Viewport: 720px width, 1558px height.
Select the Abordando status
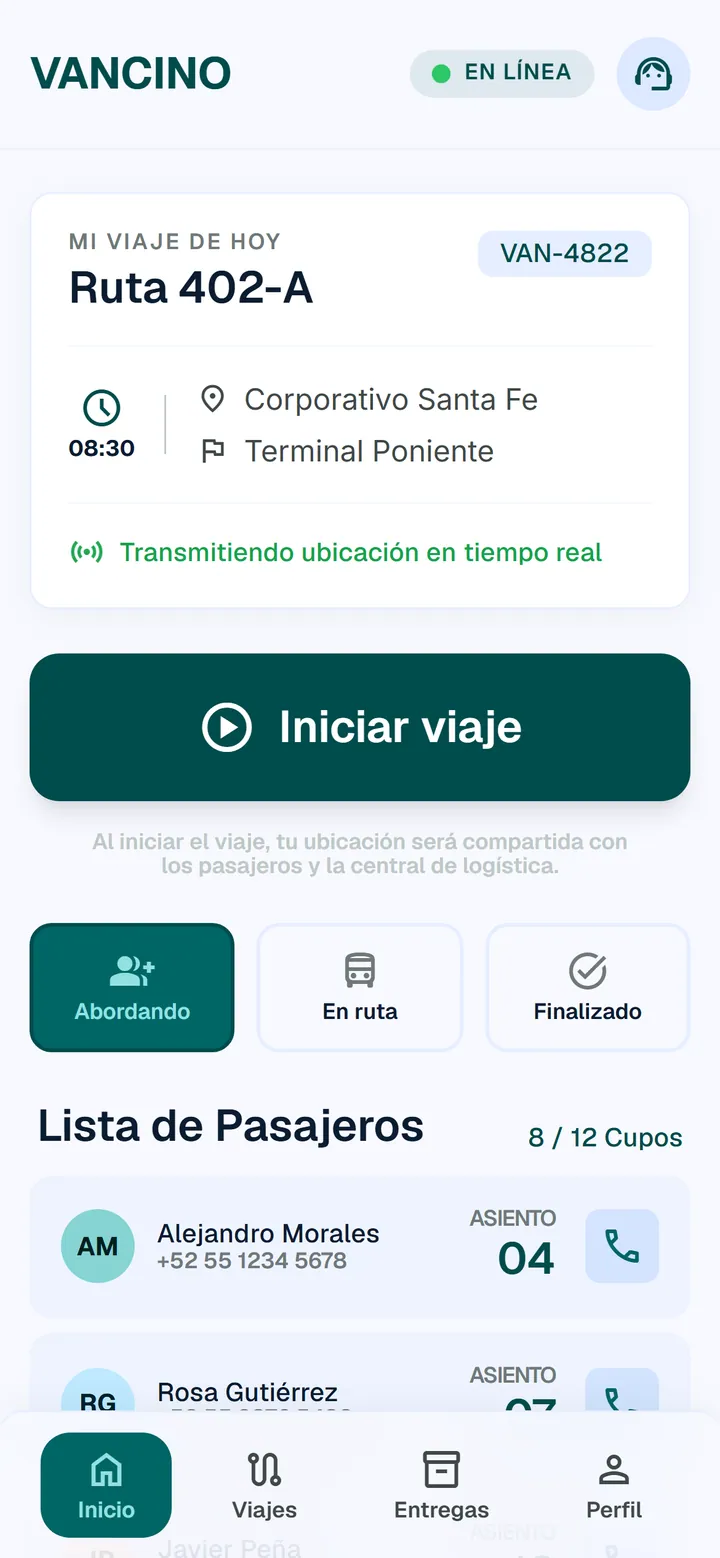[x=132, y=987]
